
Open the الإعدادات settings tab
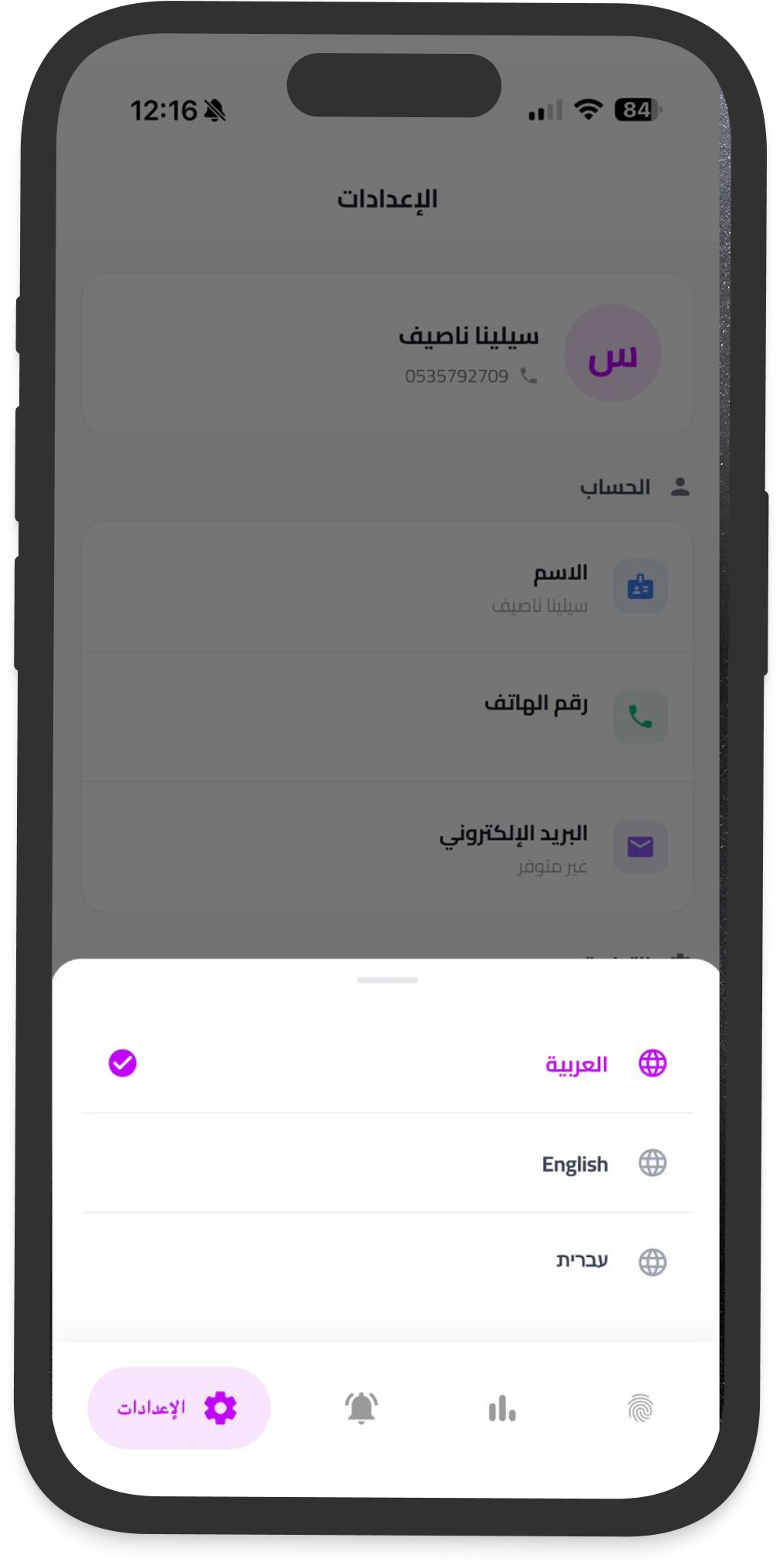tap(179, 1408)
